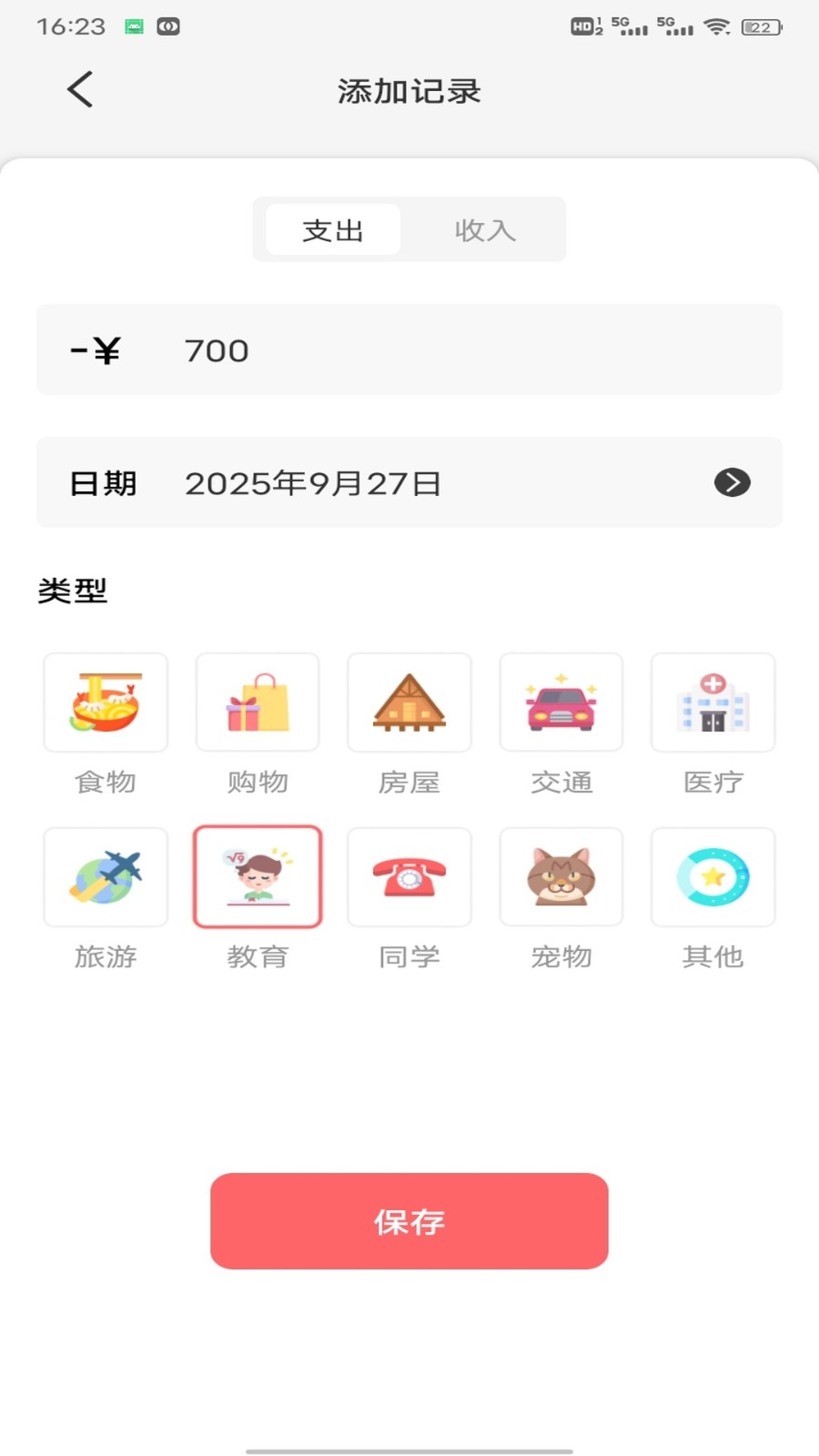Select the 医疗 medical category icon
This screenshot has width=819, height=1456.
click(713, 703)
